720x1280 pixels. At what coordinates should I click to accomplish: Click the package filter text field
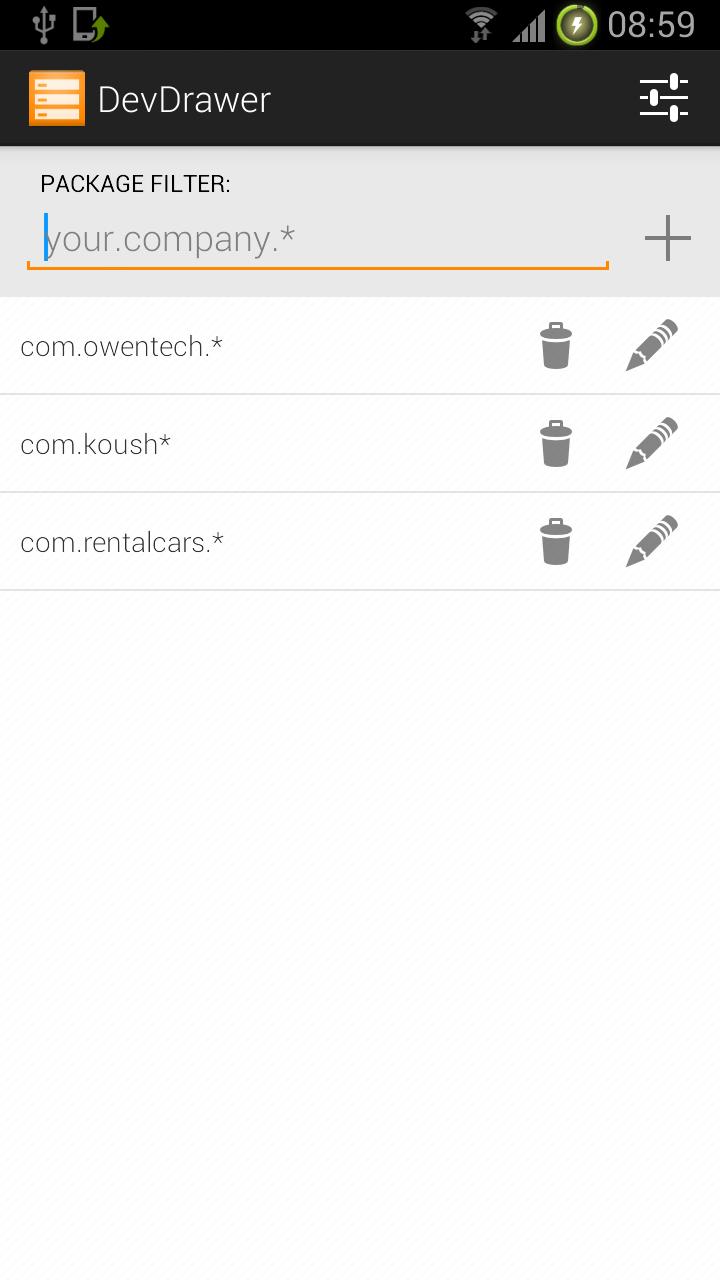tap(318, 238)
